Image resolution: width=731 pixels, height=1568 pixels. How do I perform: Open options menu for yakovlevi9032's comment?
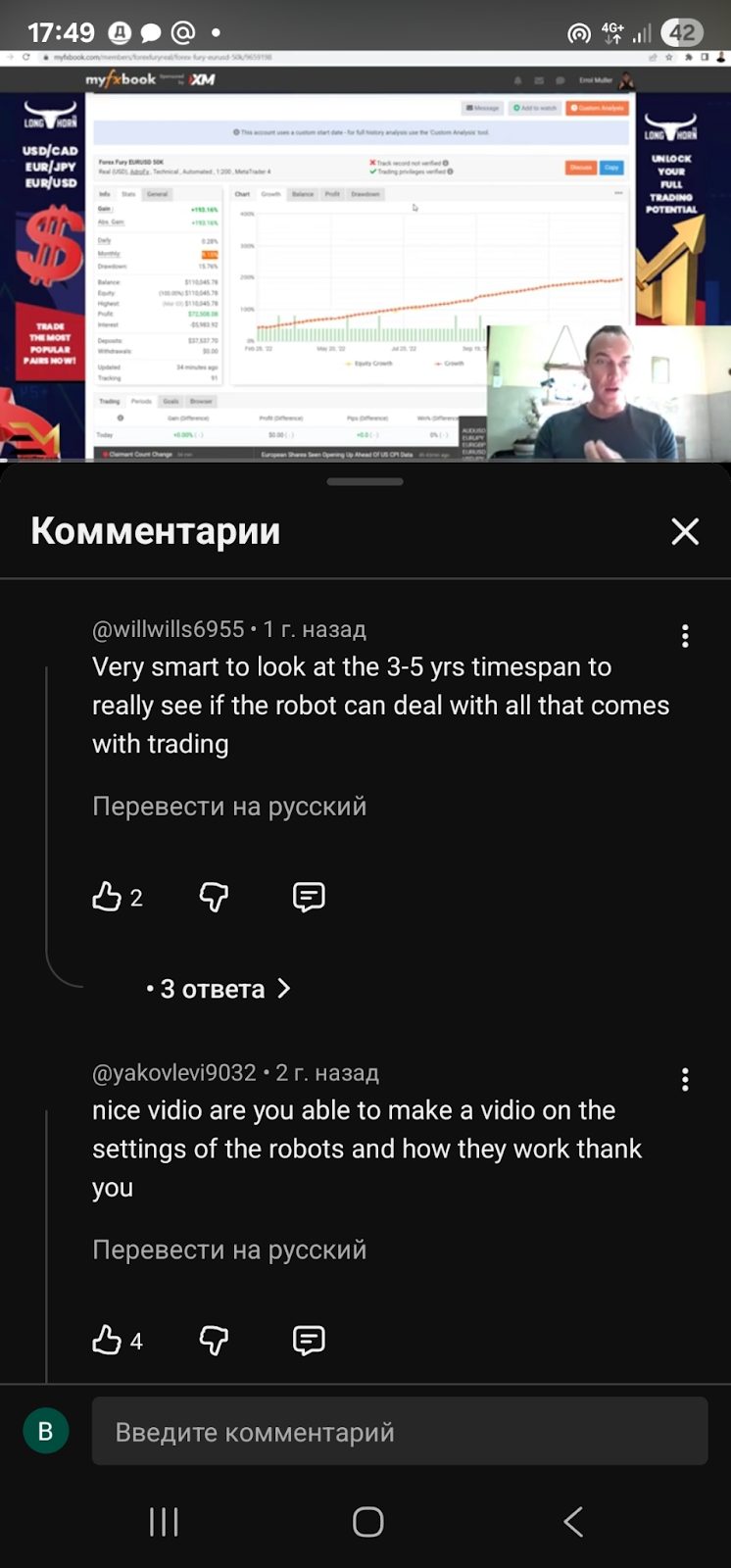pos(685,1080)
